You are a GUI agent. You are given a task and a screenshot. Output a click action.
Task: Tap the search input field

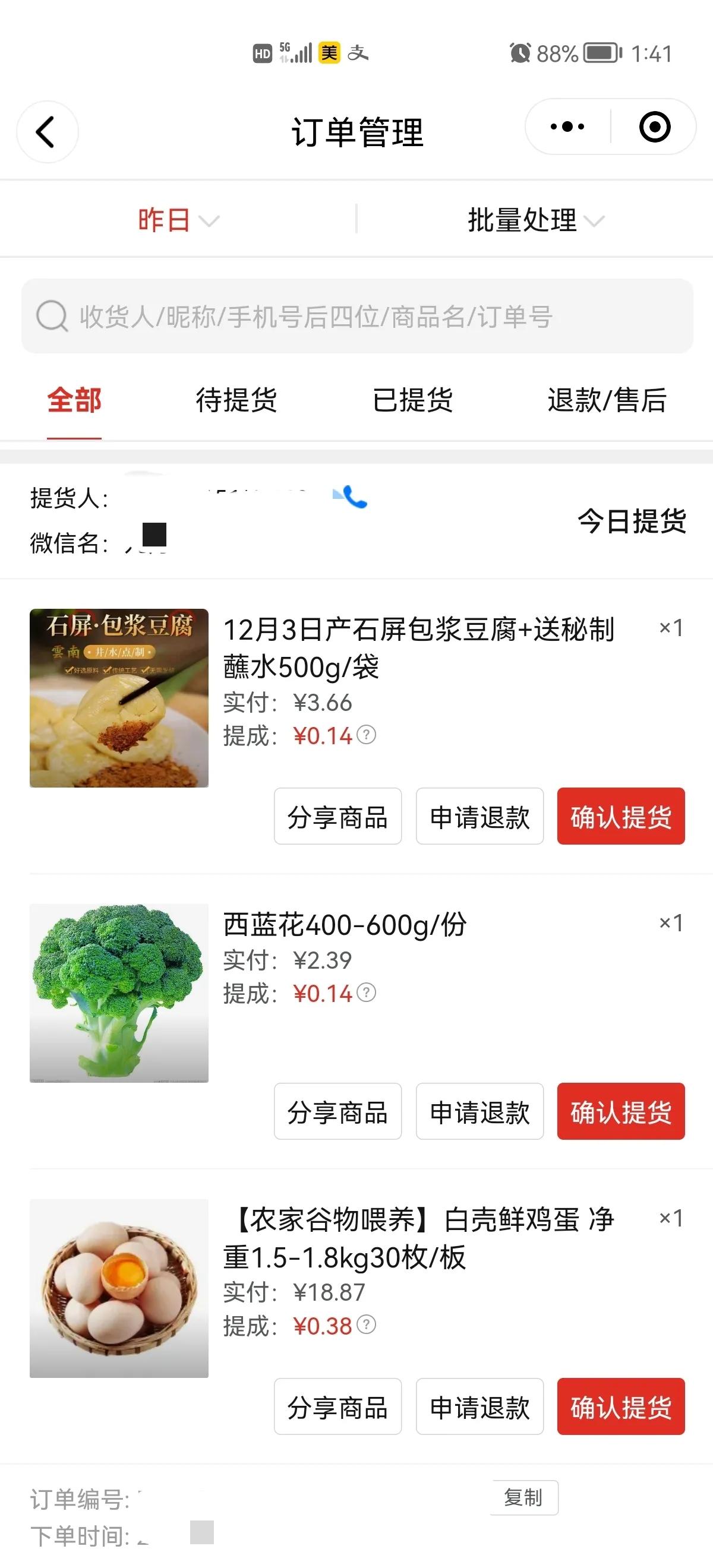point(304,316)
